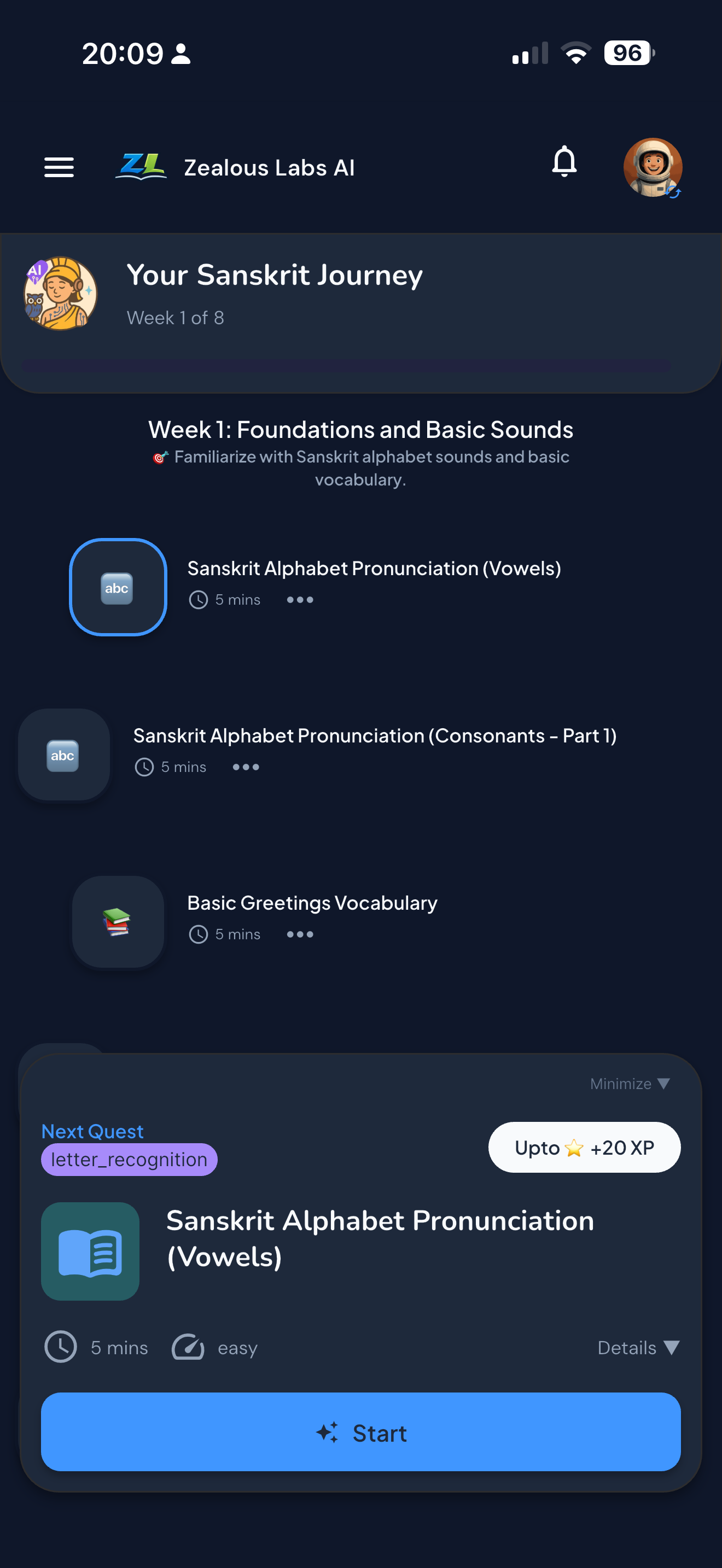Start the Vowels pronunciation quest

pos(361,1432)
